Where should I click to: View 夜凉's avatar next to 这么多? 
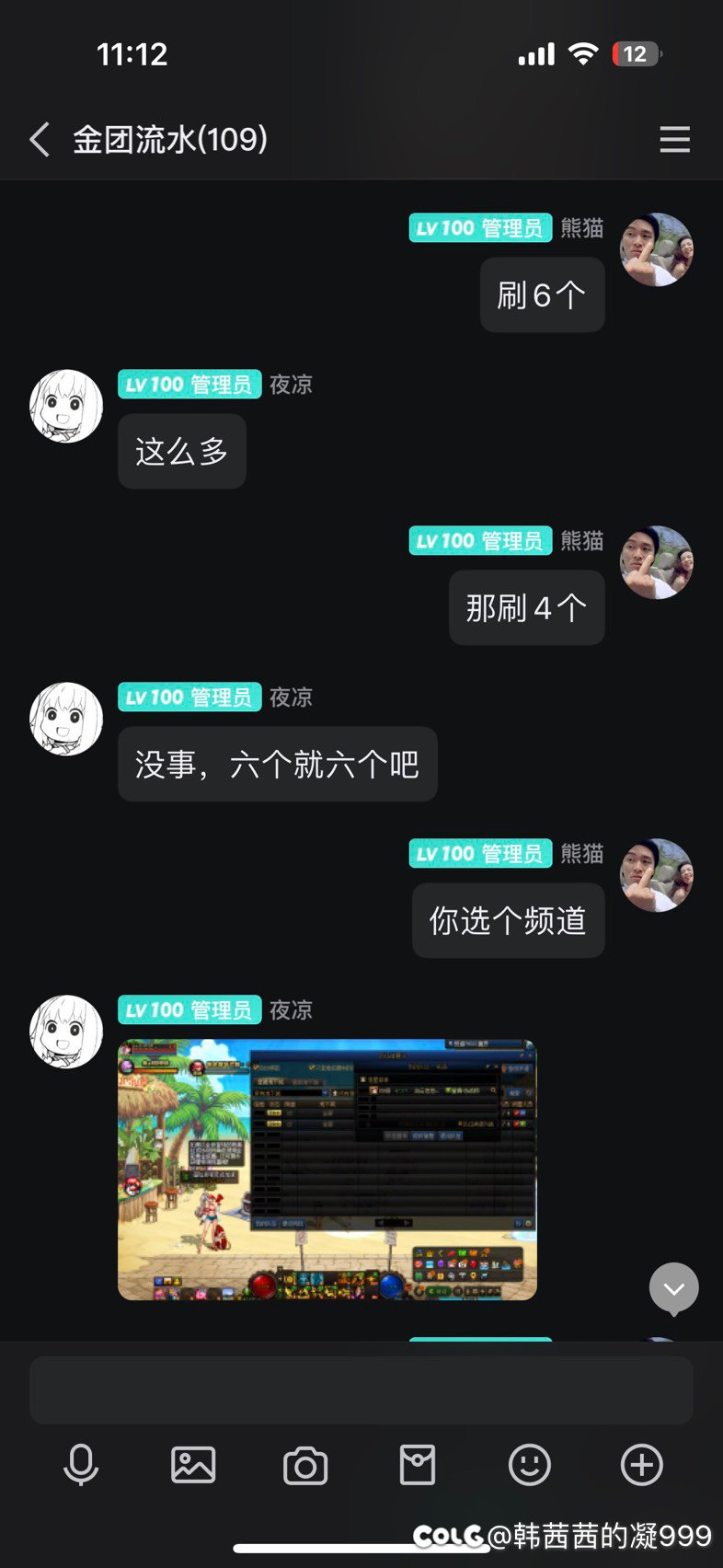click(66, 406)
